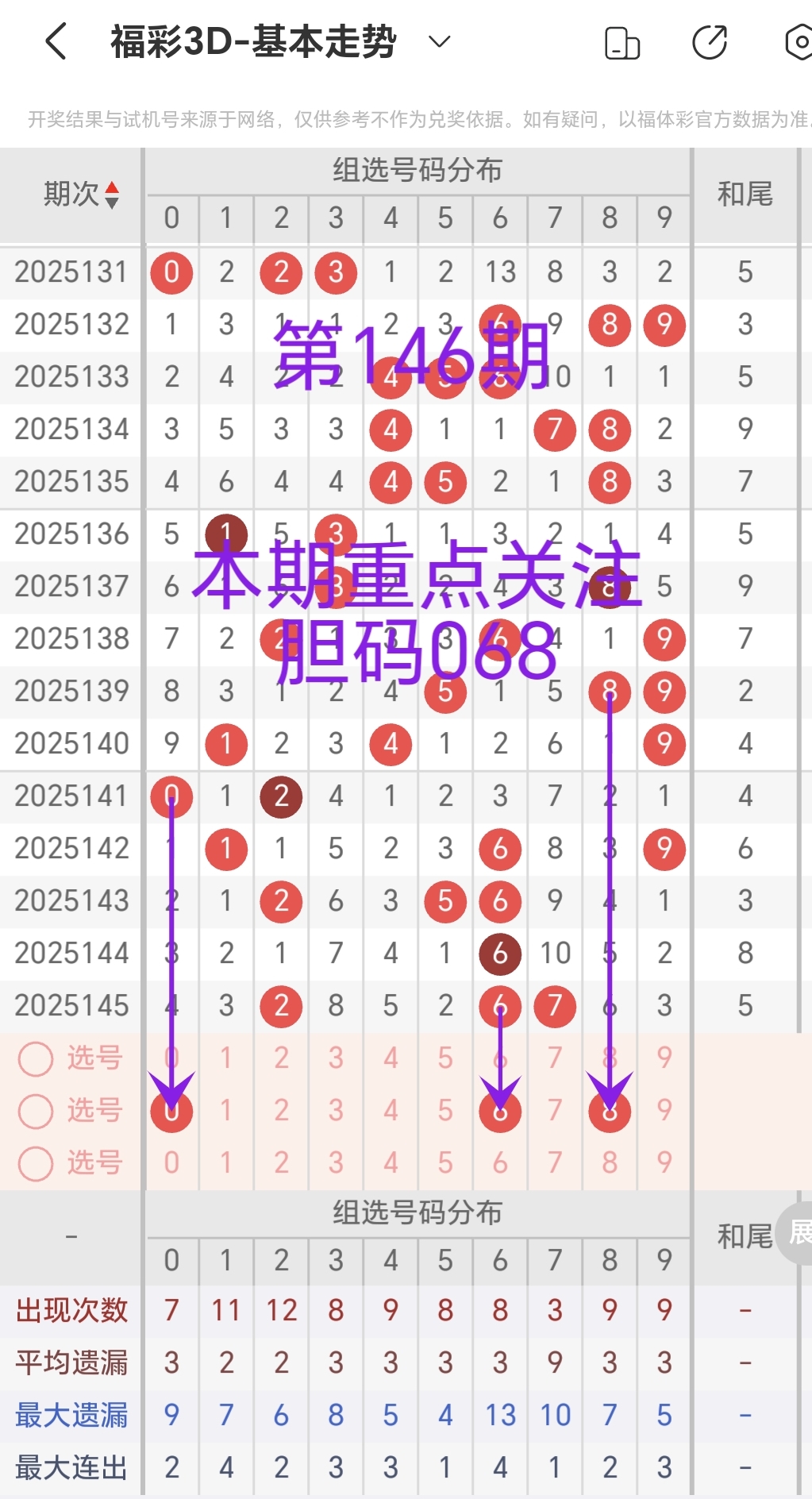The width and height of the screenshot is (812, 1499).
Task: Pick number 0 in the second 选号 row
Action: [171, 1112]
